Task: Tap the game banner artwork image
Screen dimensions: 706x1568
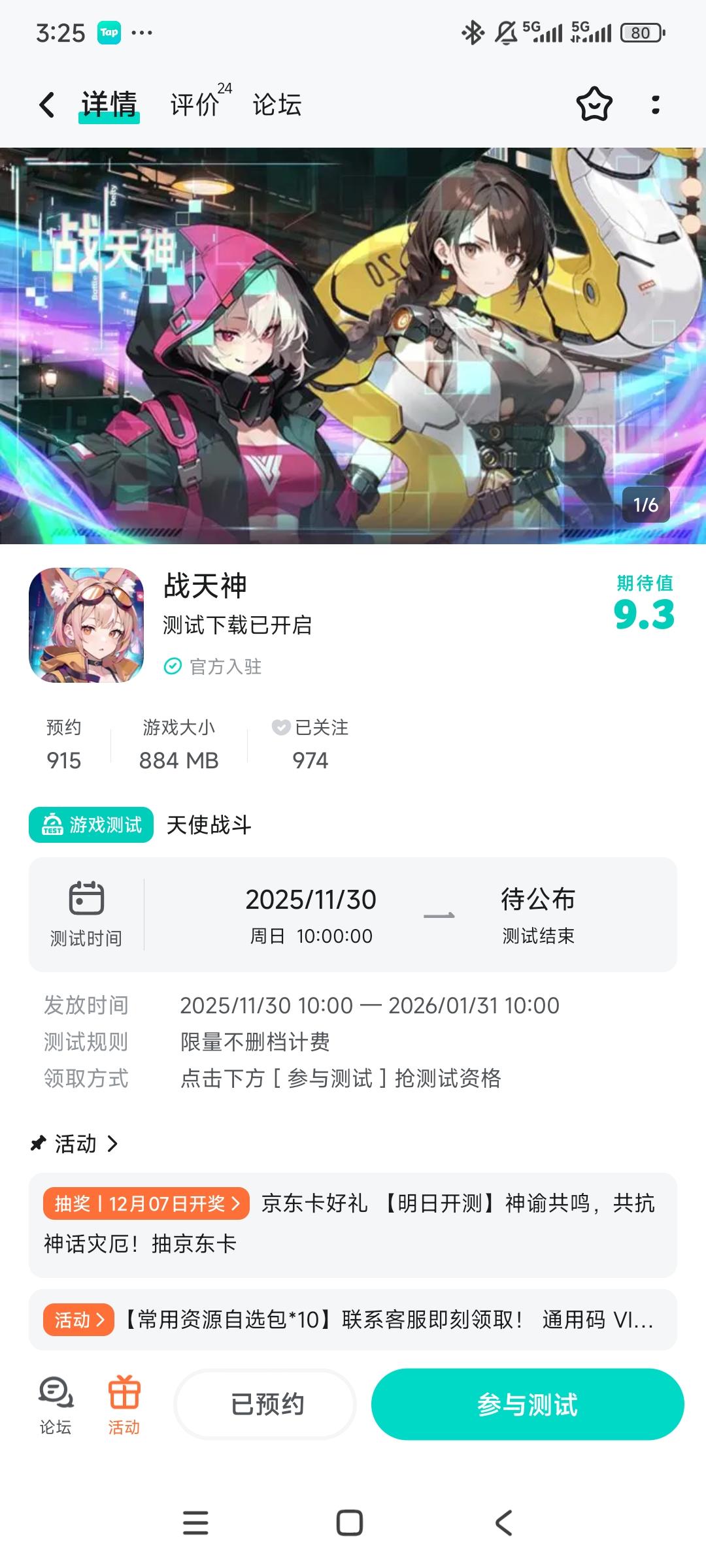Action: [353, 346]
